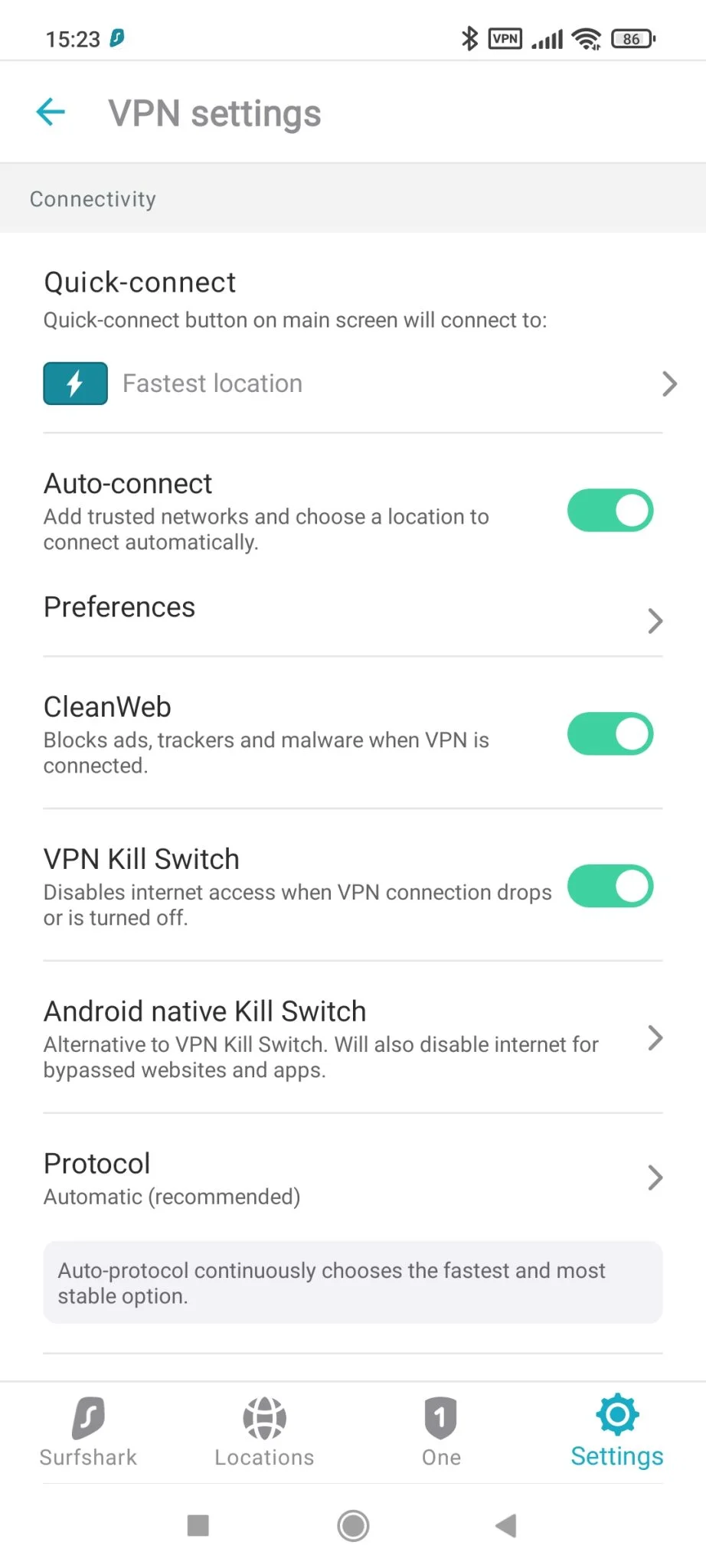Open recent apps via square button
Viewport: 706px width, 1568px height.
pyautogui.click(x=198, y=1525)
